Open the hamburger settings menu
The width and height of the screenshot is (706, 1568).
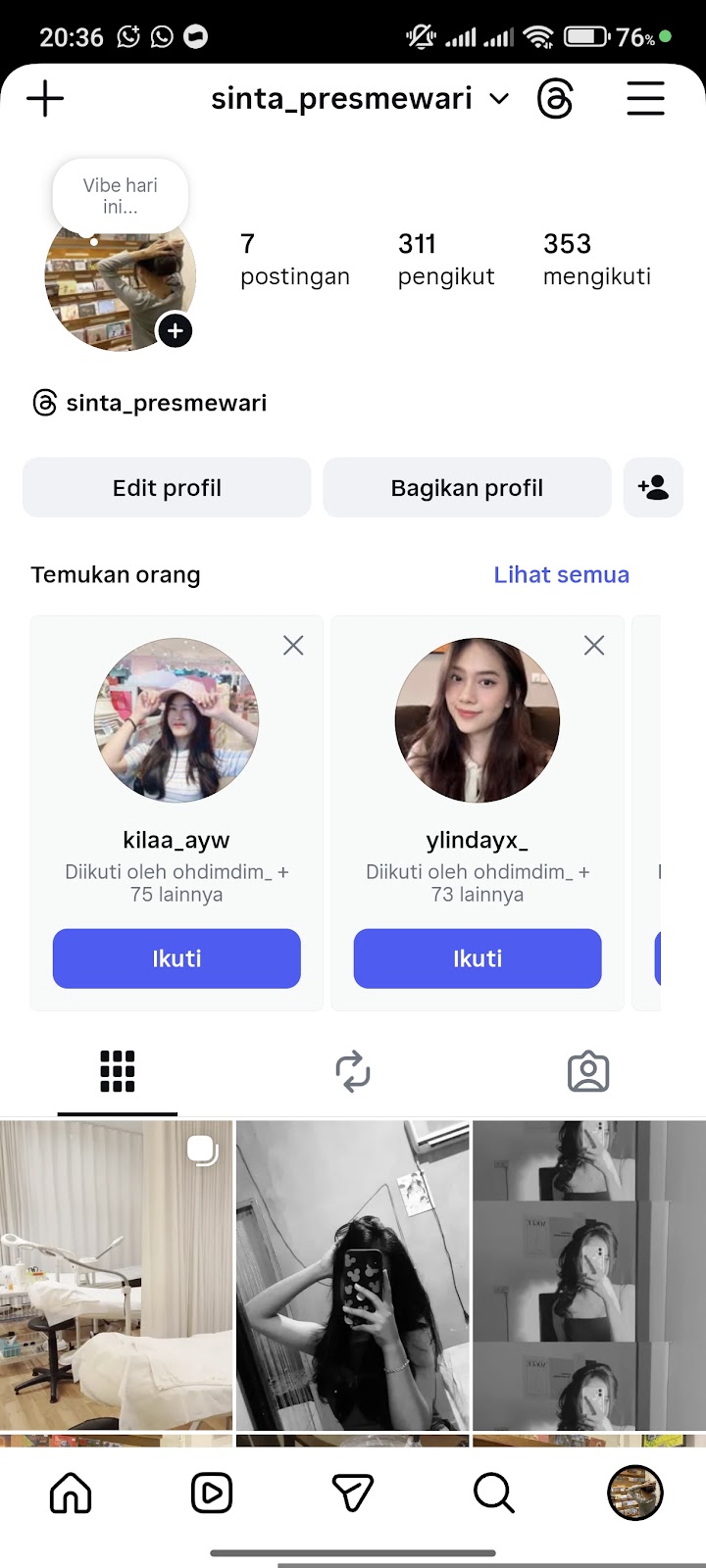pyautogui.click(x=645, y=99)
